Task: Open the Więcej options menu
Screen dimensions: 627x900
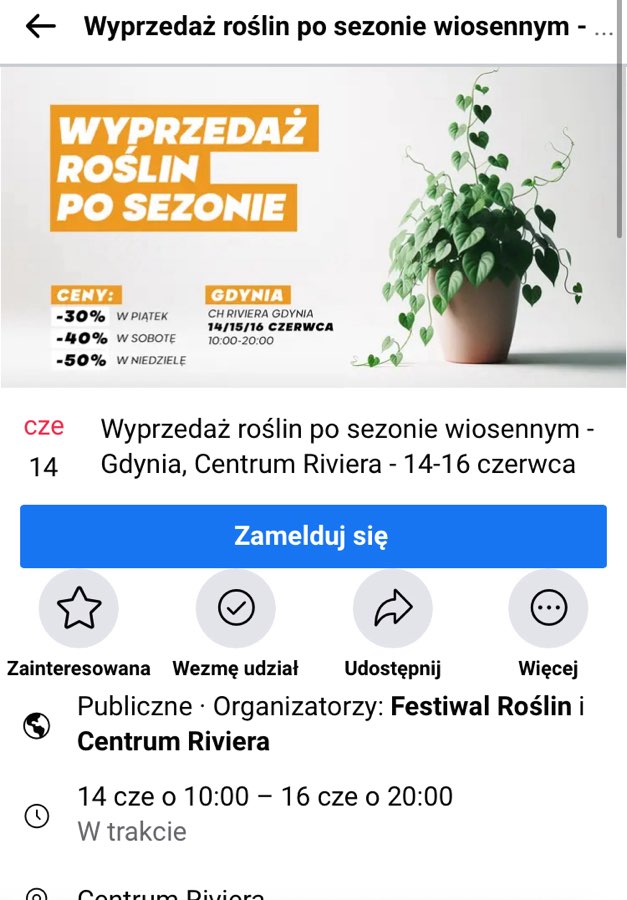Action: click(548, 608)
